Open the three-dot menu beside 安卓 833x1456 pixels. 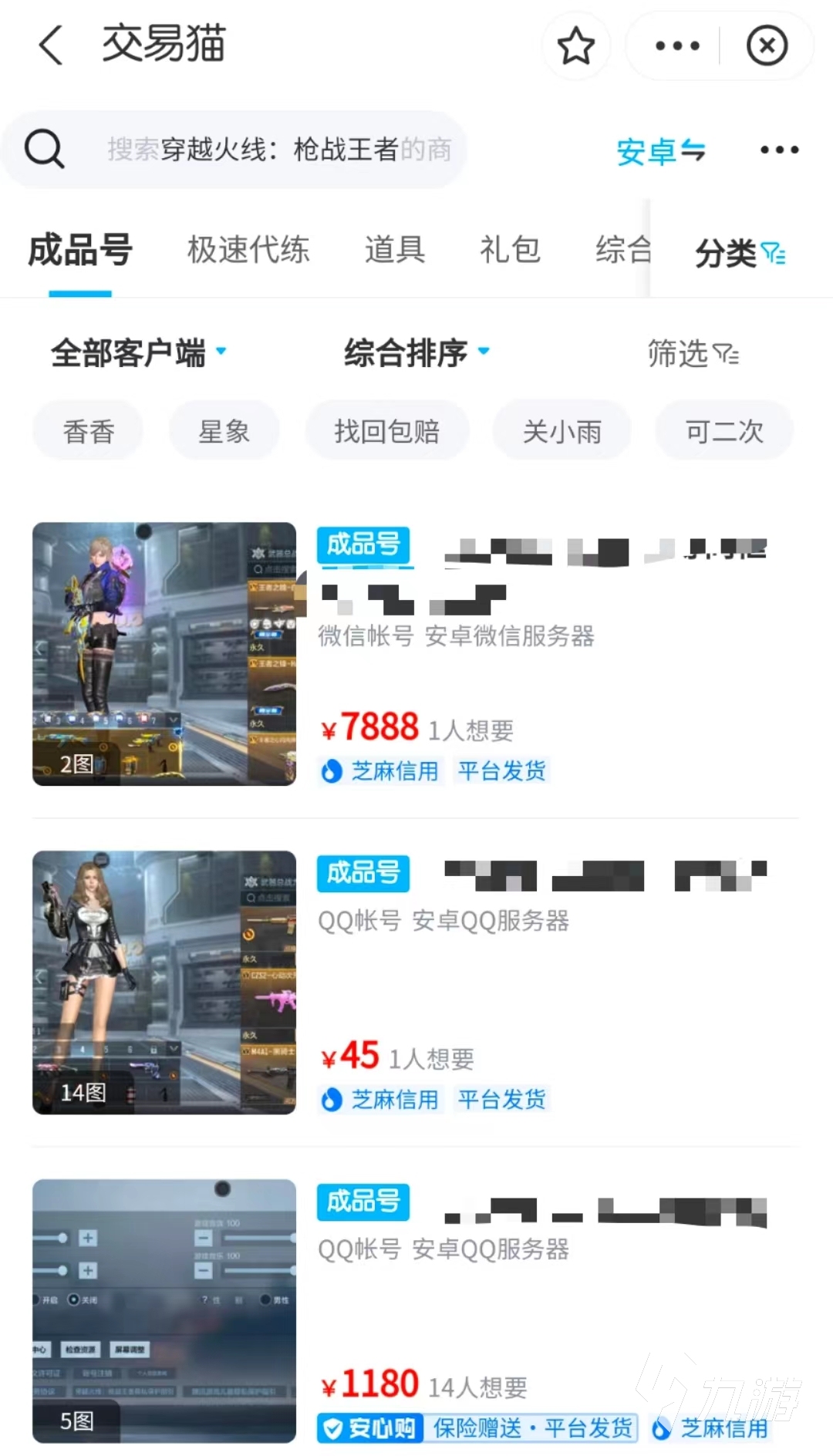(779, 150)
